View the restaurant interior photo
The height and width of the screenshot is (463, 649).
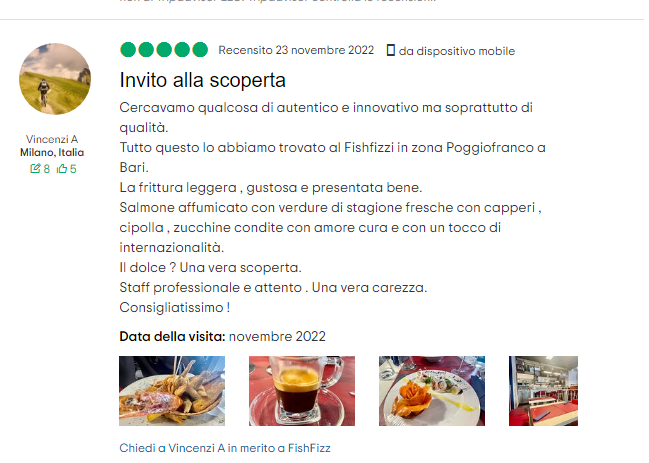(x=543, y=391)
